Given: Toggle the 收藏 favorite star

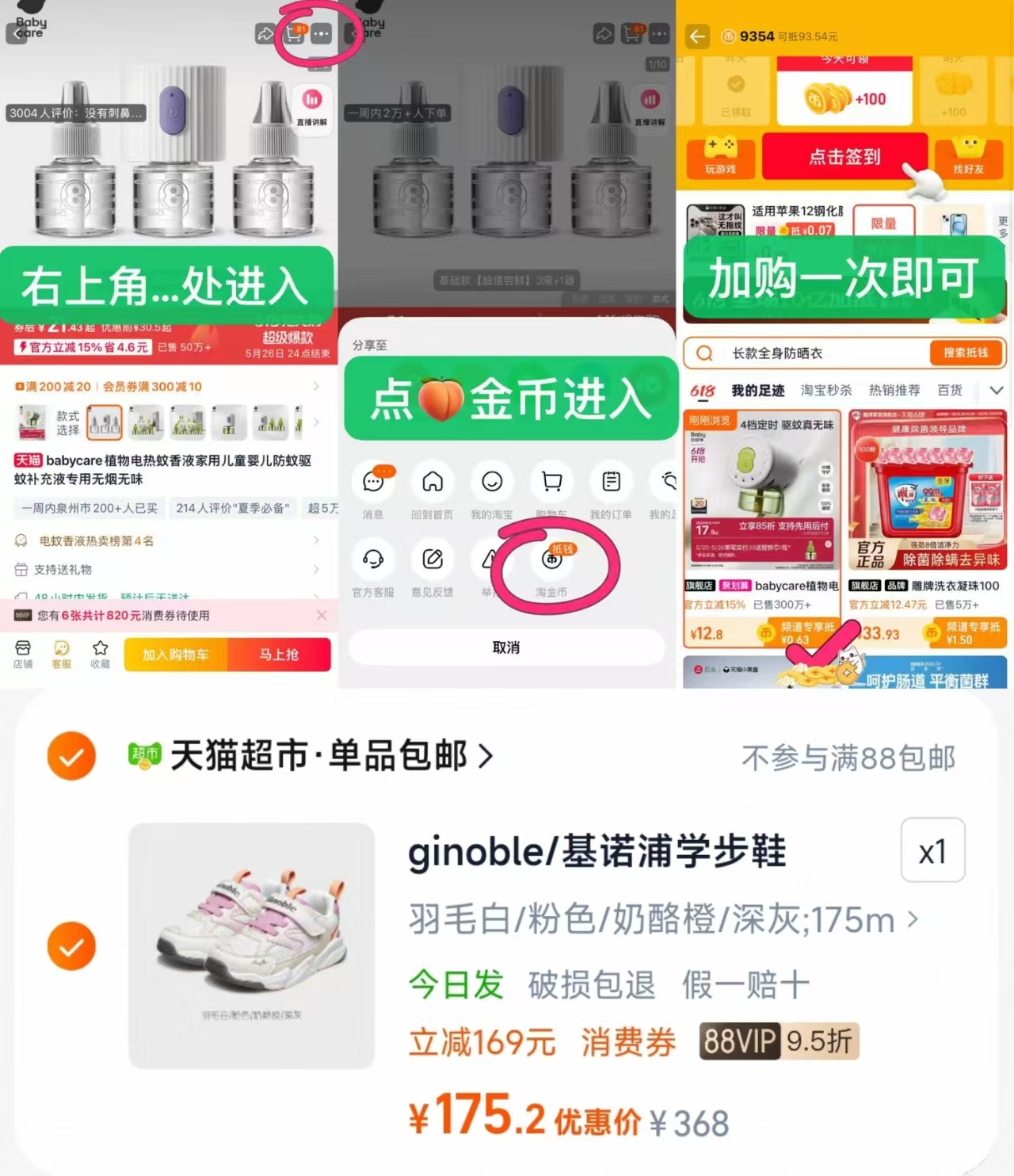Looking at the screenshot, I should (100, 655).
